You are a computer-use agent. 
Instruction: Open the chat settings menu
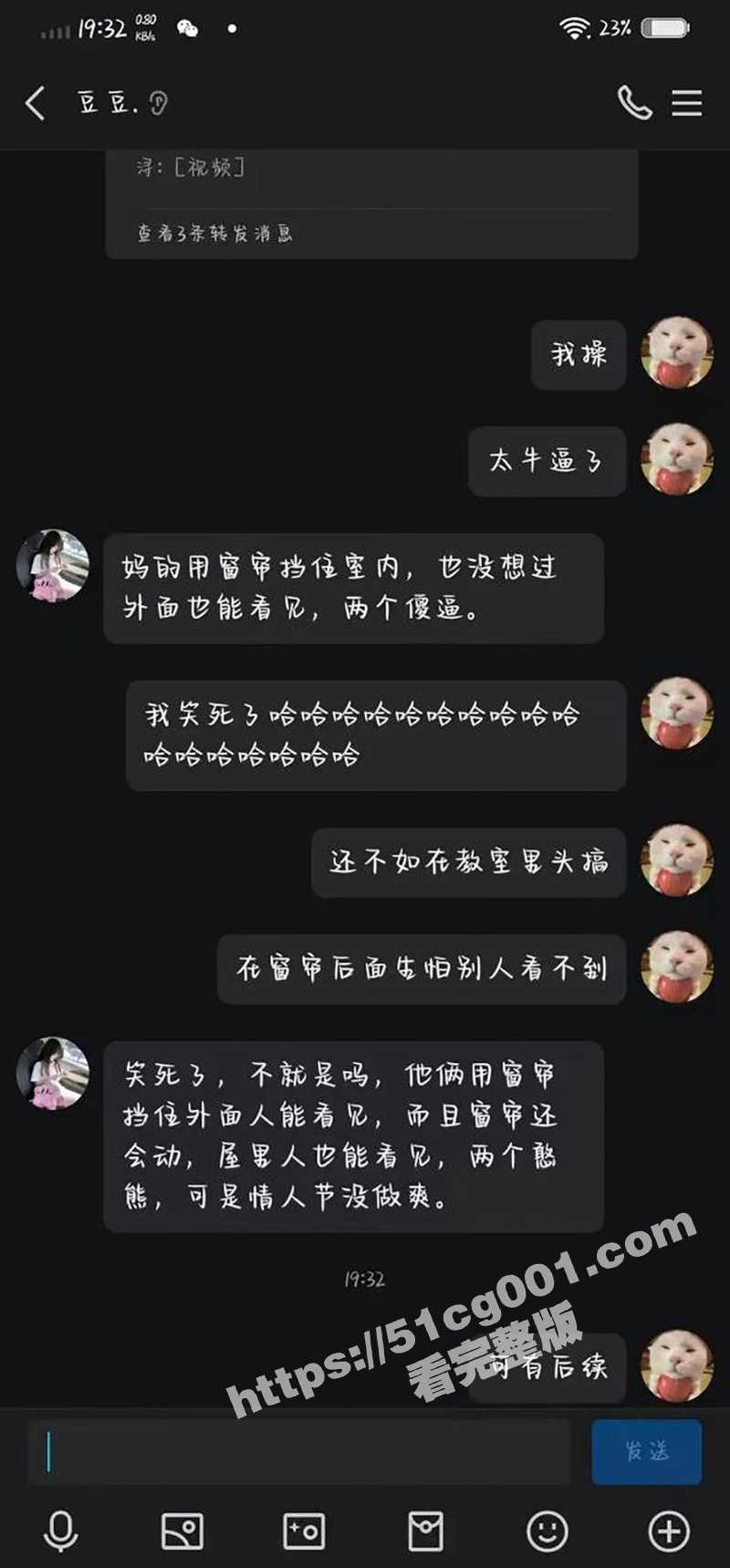(687, 102)
